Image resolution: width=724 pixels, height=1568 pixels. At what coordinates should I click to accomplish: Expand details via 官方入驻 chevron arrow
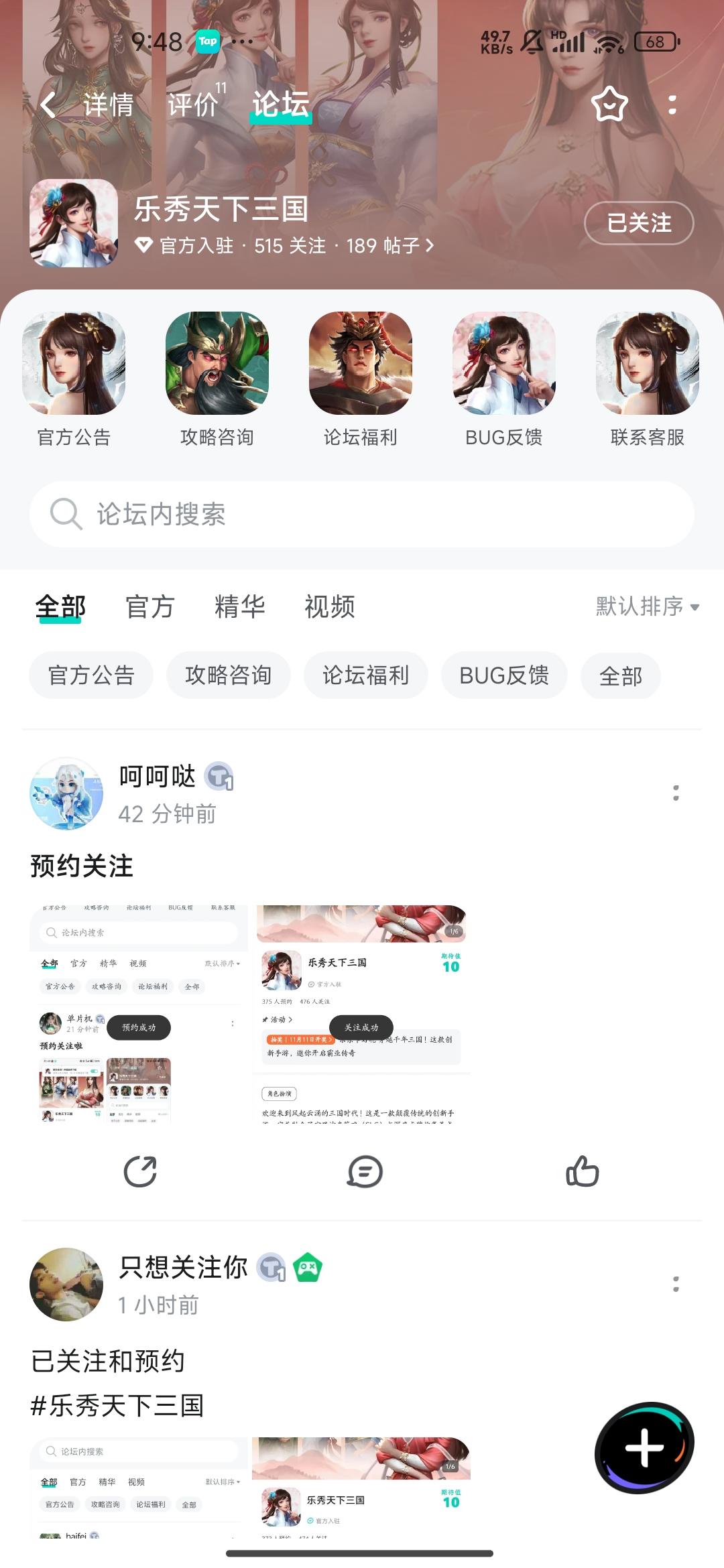pyautogui.click(x=430, y=246)
